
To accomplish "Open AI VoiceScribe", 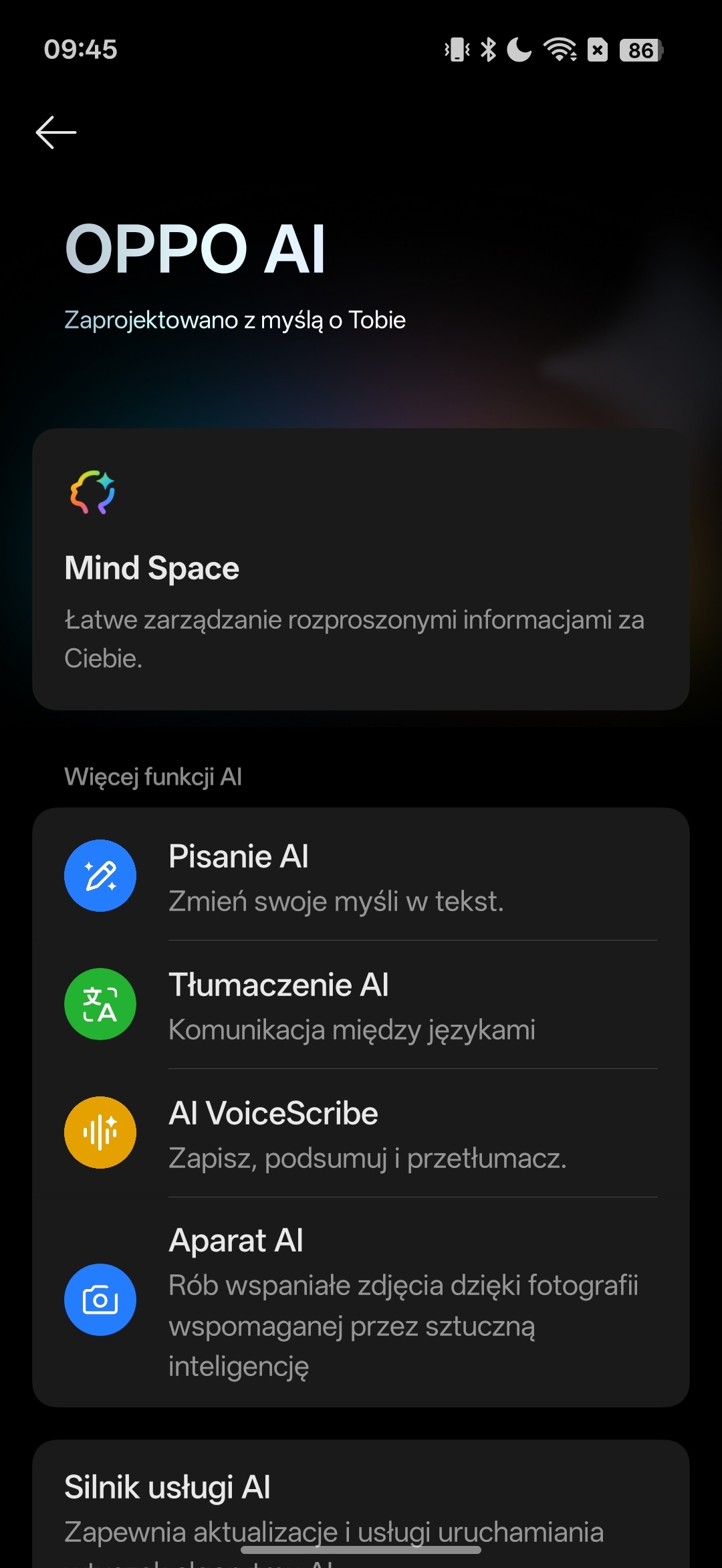I will click(x=361, y=1133).
